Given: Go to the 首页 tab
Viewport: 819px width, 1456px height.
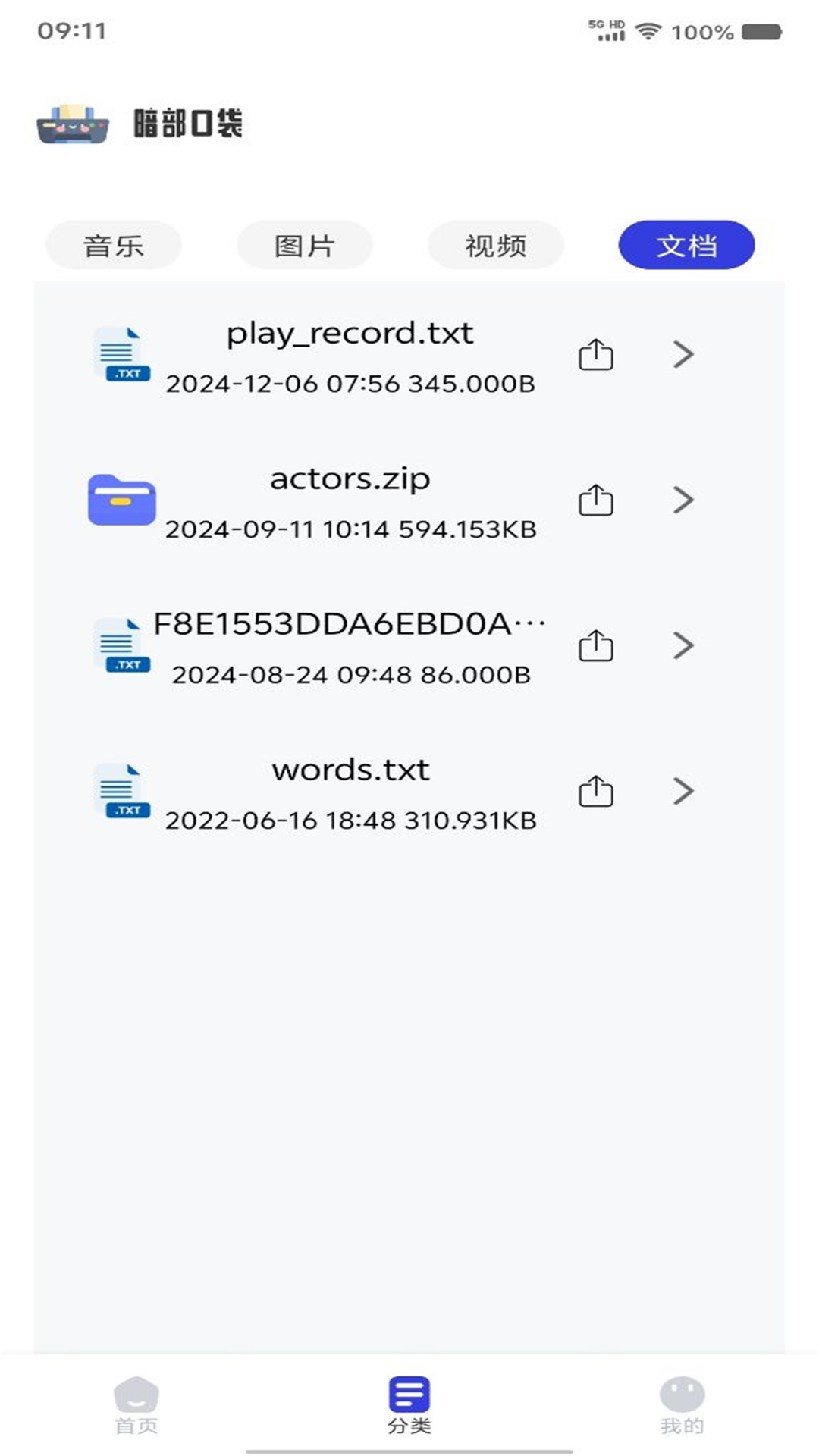Looking at the screenshot, I should [136, 1405].
